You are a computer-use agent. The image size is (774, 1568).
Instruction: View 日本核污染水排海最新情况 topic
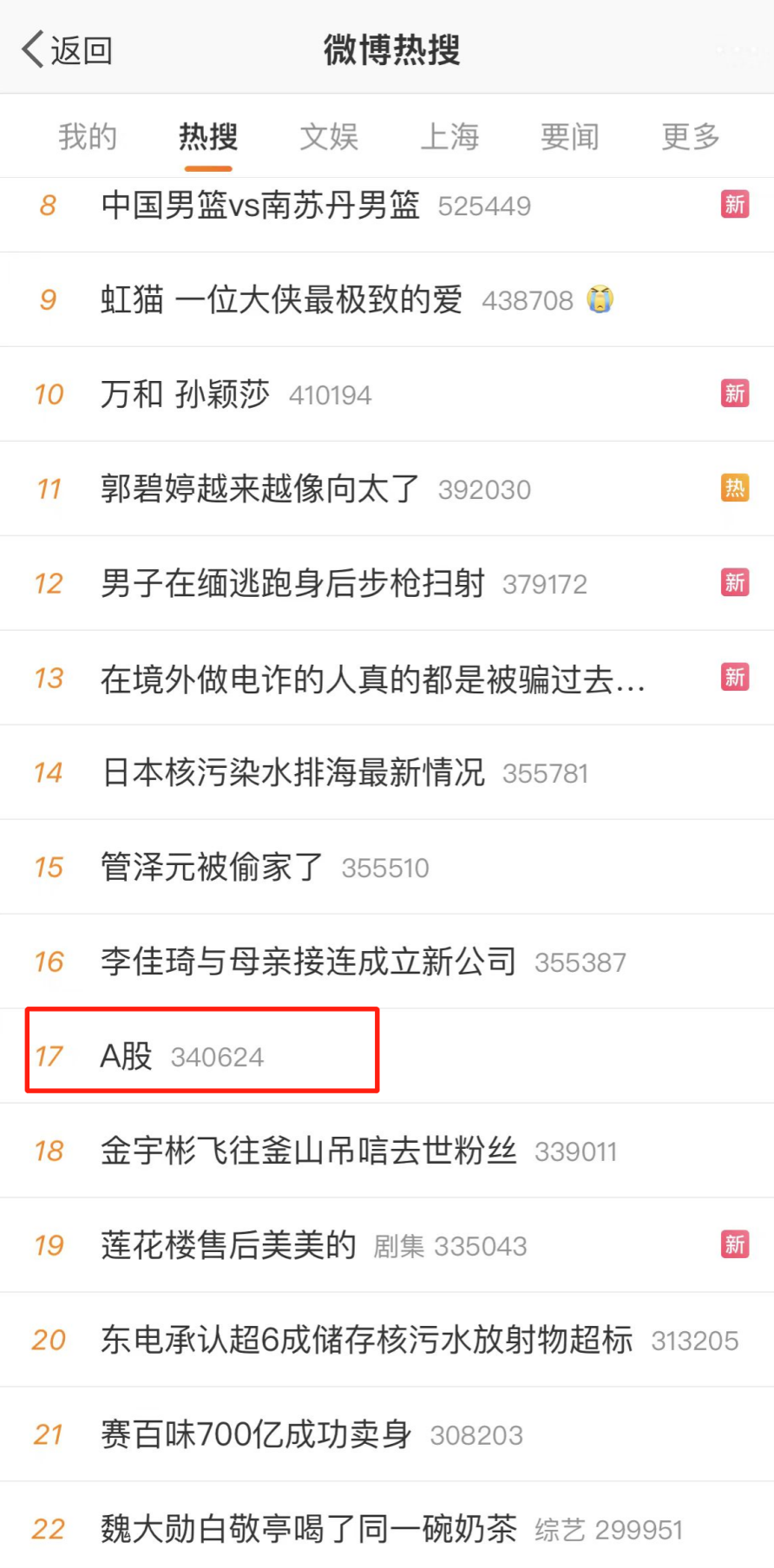click(292, 773)
